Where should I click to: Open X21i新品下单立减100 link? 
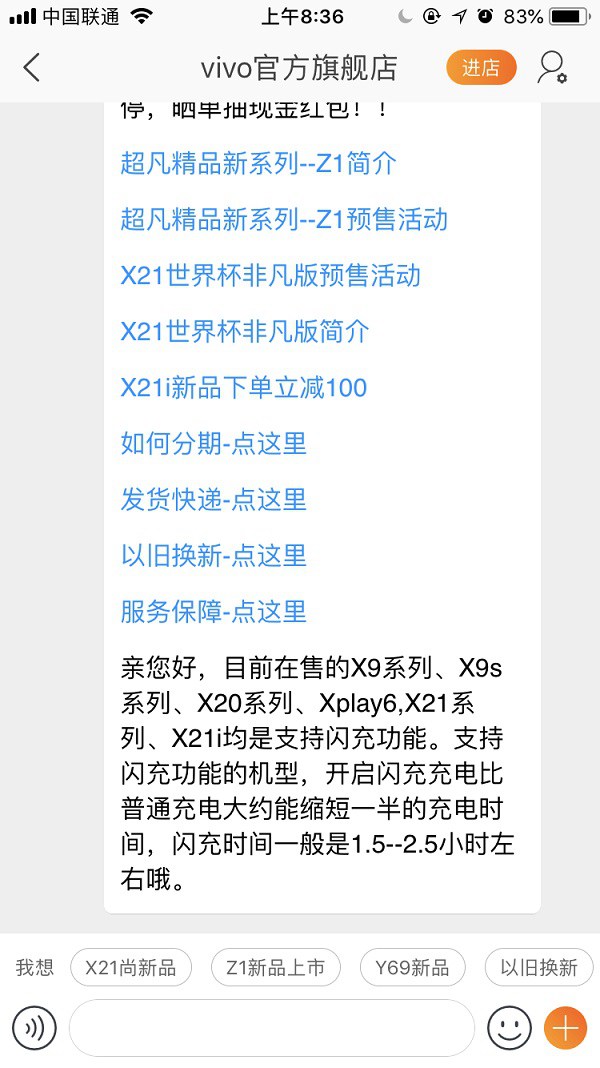click(x=244, y=388)
